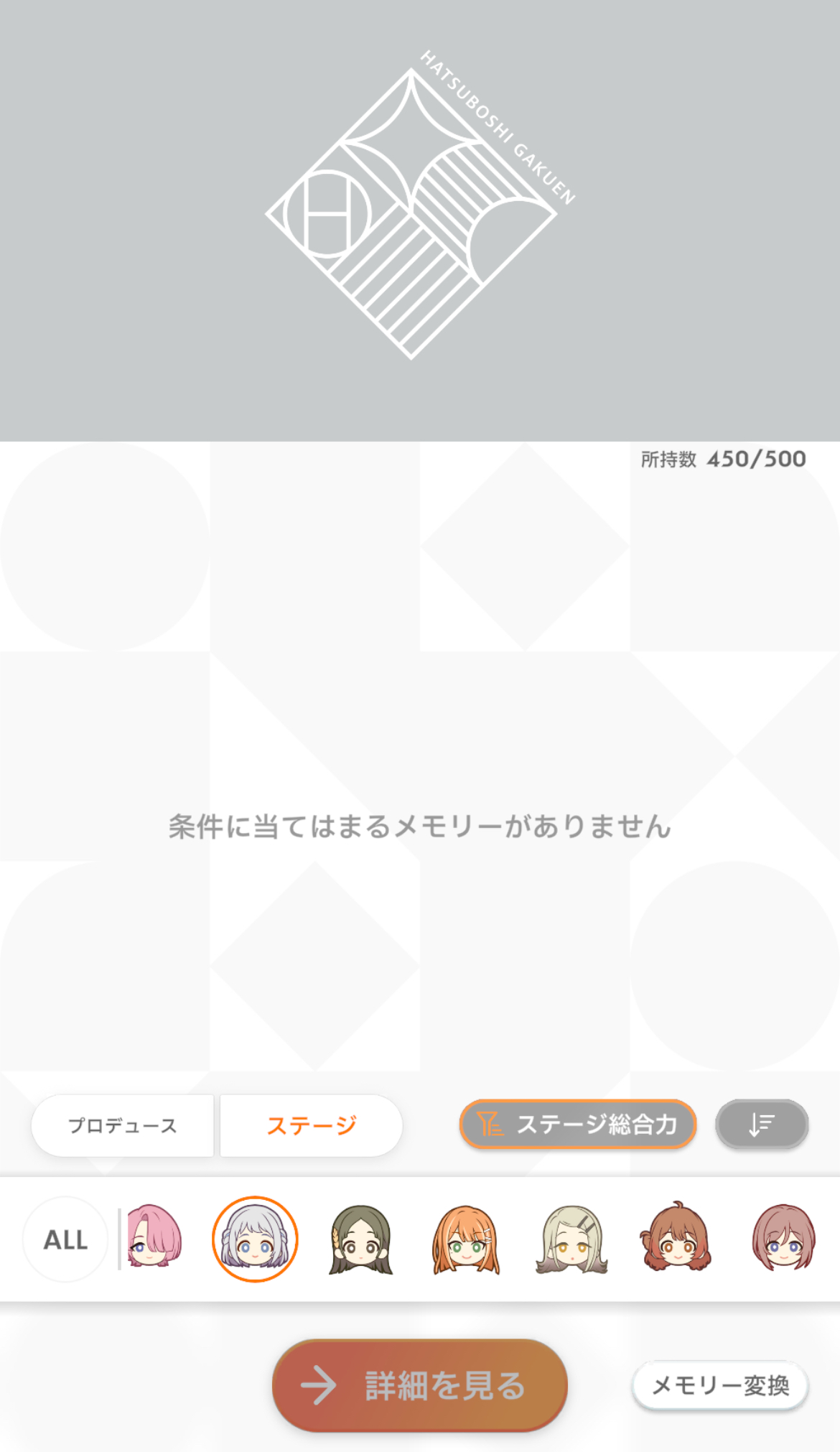
Task: Filter by the orange-haired character
Action: (466, 1239)
